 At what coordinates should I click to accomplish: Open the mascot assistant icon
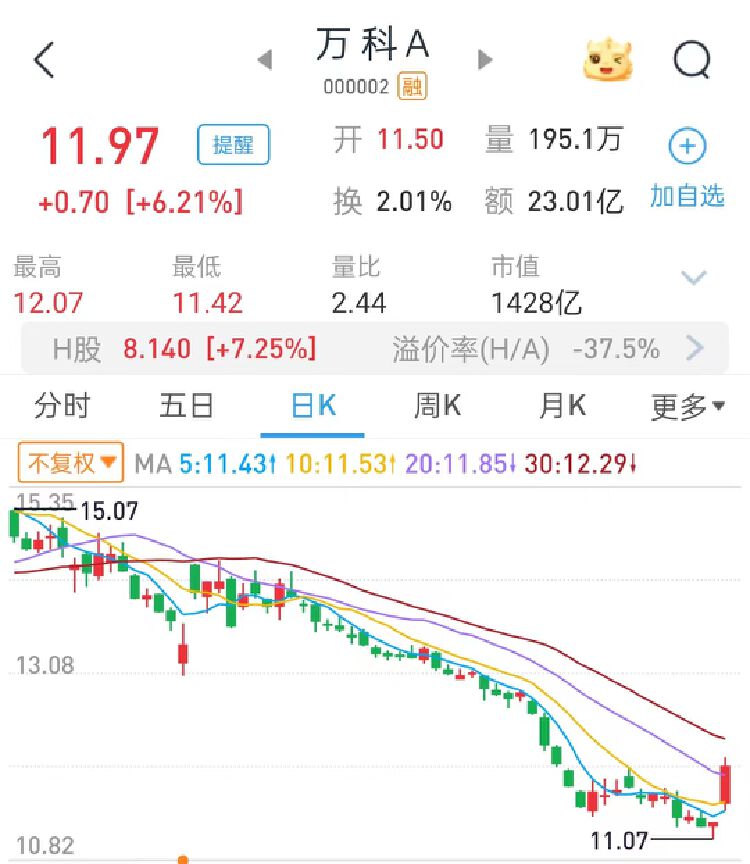click(609, 61)
